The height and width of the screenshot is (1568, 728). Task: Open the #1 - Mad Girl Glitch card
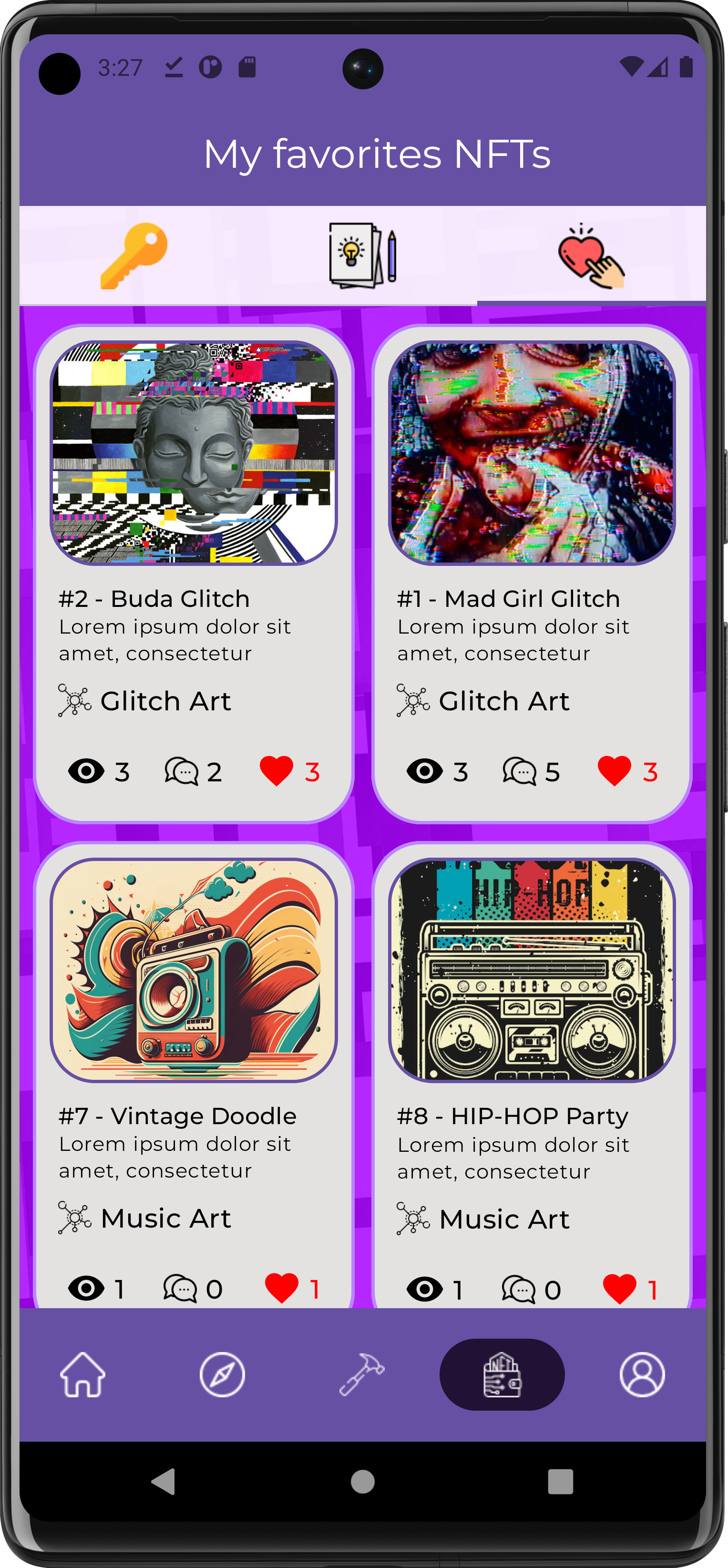[532, 574]
